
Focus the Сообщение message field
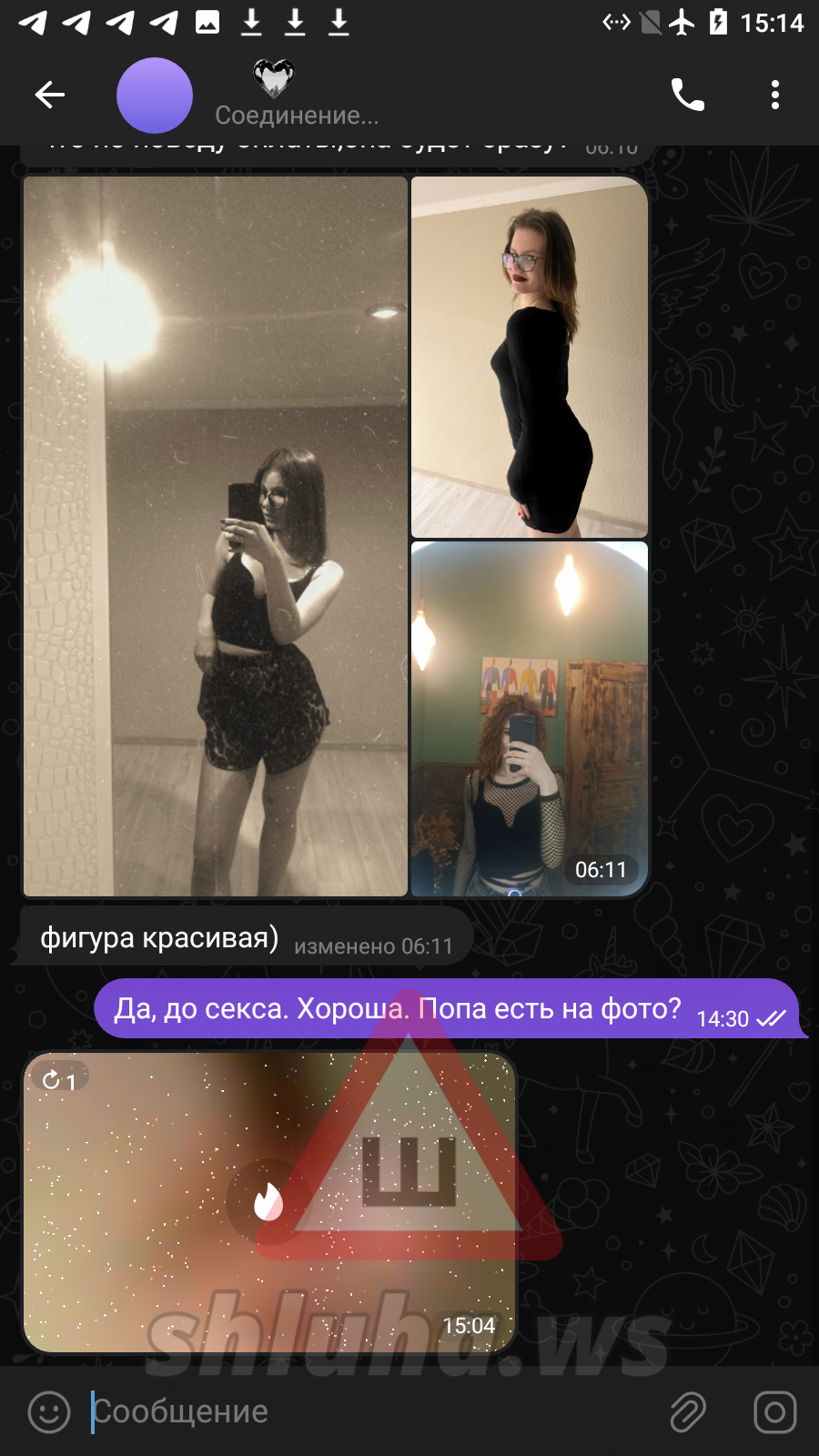pyautogui.click(x=364, y=1412)
